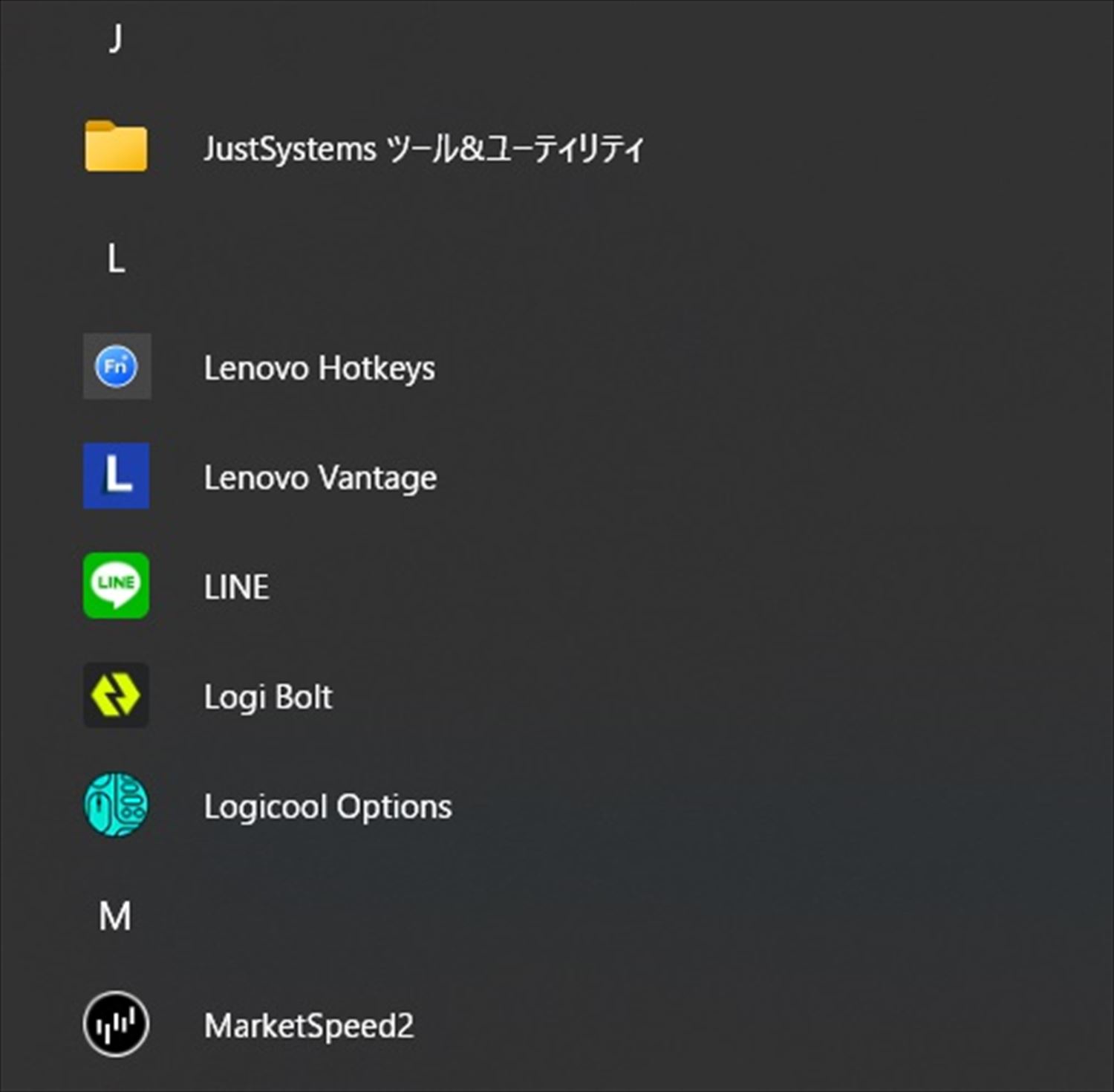Launch Lenovo Hotkeys
1114x1092 pixels.
click(x=319, y=368)
